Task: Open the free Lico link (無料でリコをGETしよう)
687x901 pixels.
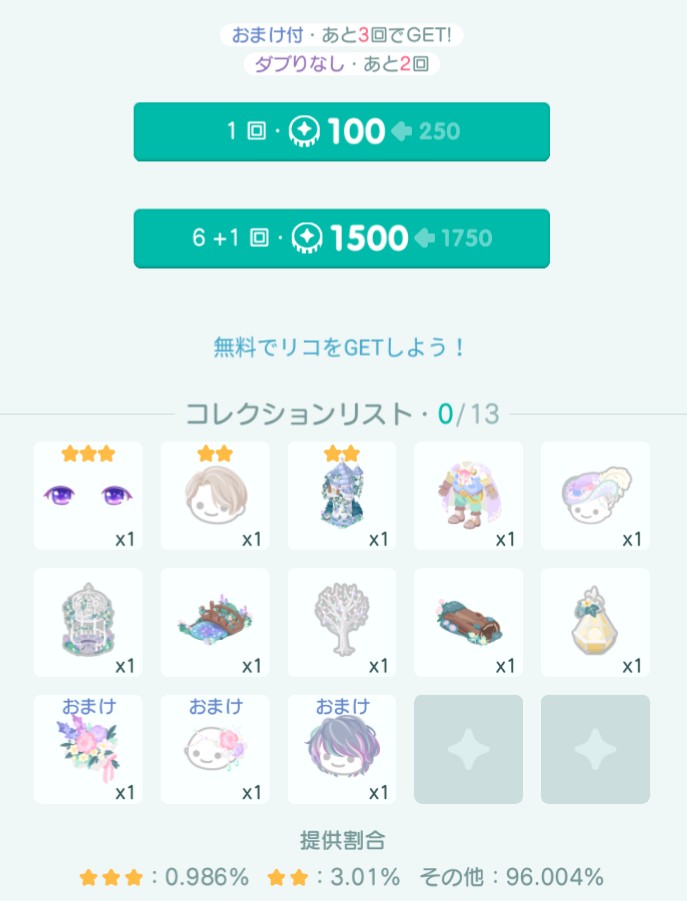Action: pos(341,347)
